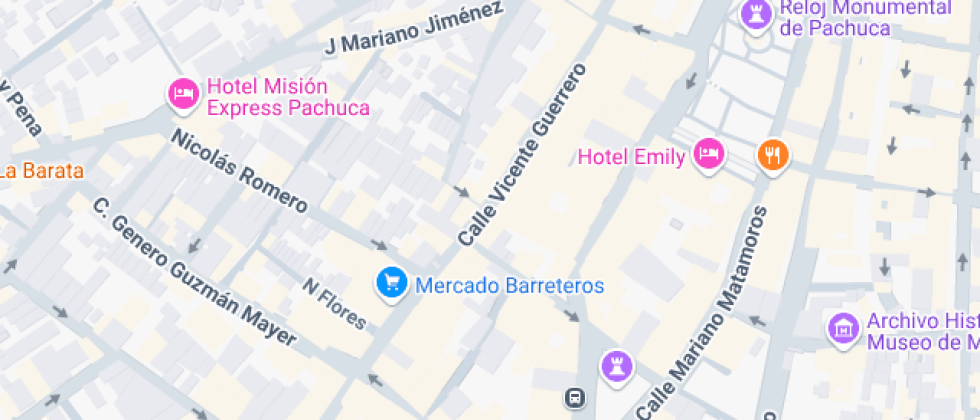Screen dimensions: 980x420
Task: Tap the orange restaurant marker beside Hotel Emily
Action: pos(772,154)
